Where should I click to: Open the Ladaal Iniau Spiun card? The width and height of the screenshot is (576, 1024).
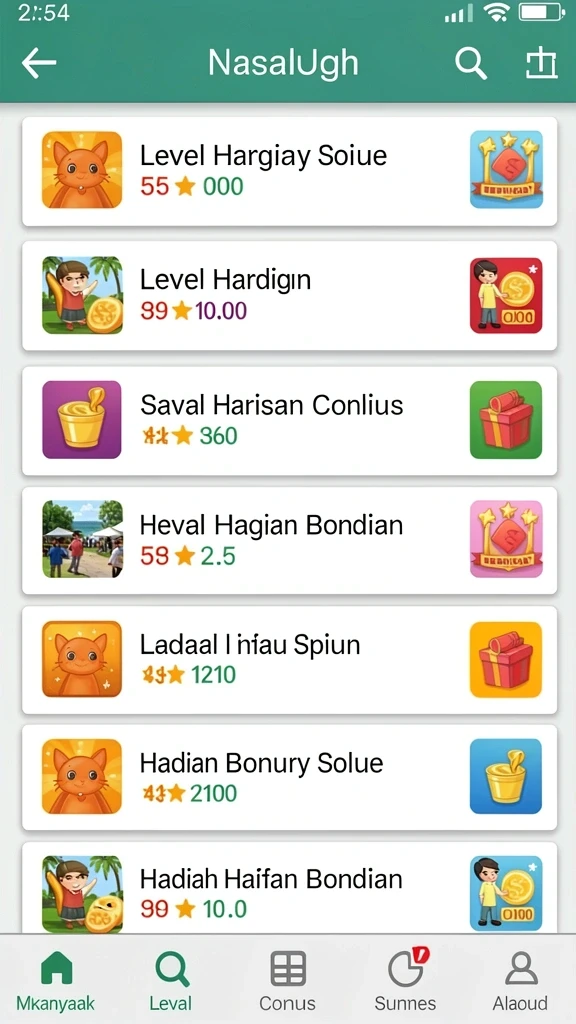(x=289, y=660)
